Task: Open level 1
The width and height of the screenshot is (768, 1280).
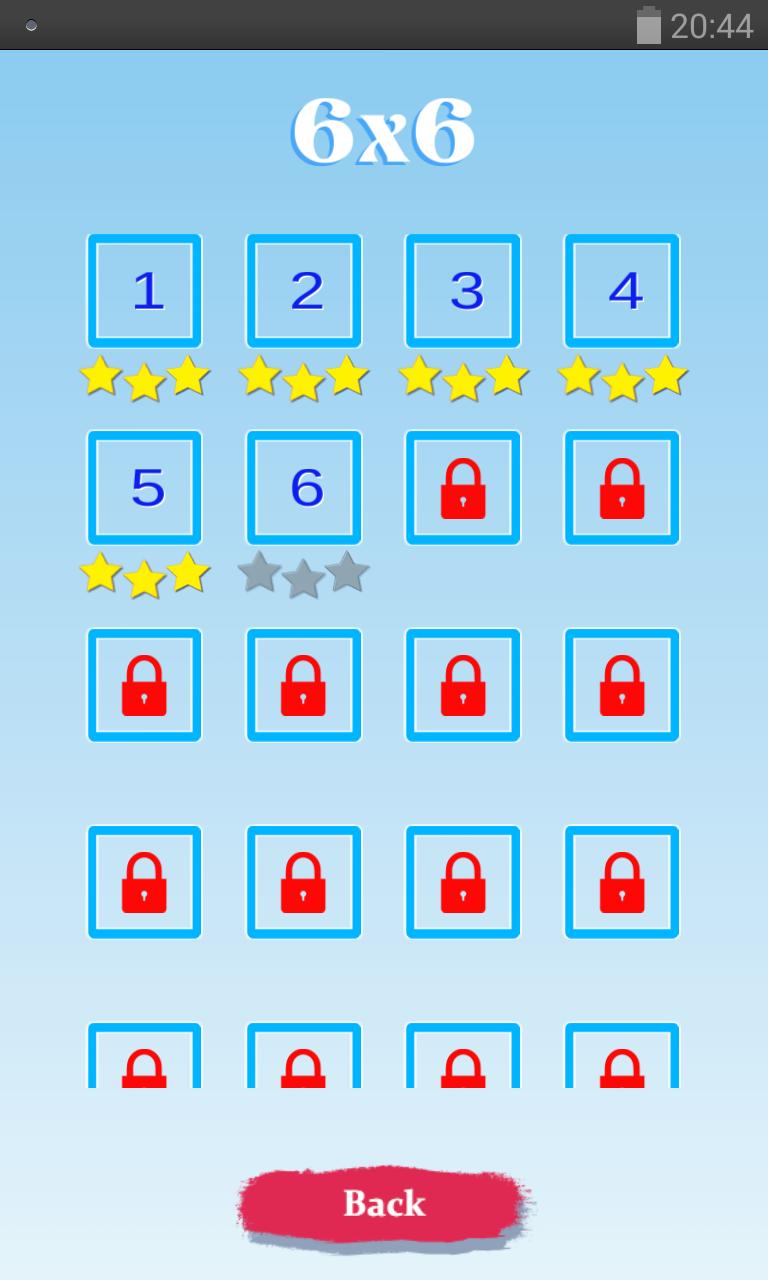Action: (145, 291)
